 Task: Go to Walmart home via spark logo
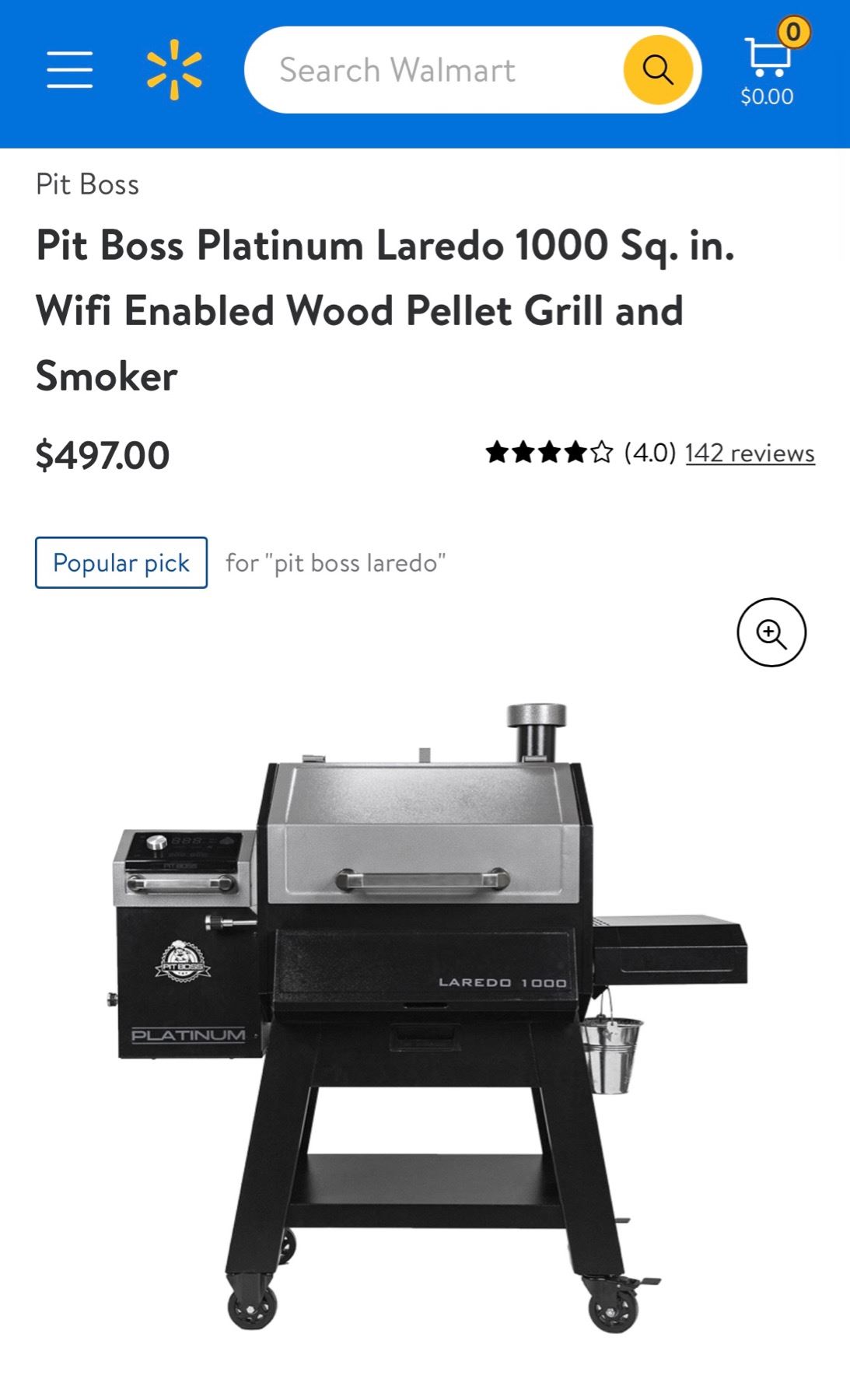point(174,70)
